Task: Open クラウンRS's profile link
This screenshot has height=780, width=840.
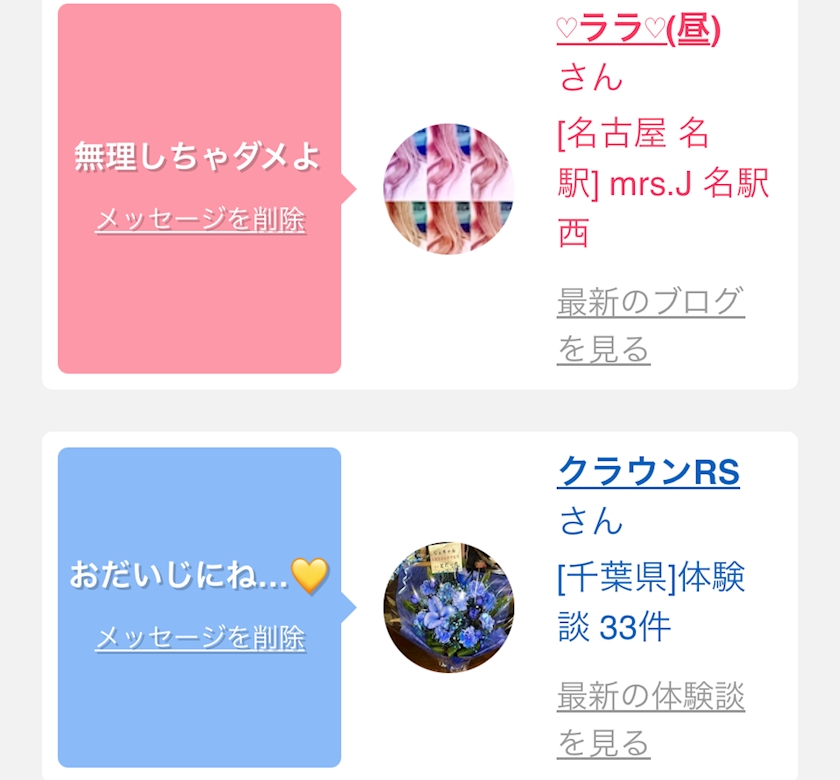Action: pos(648,471)
